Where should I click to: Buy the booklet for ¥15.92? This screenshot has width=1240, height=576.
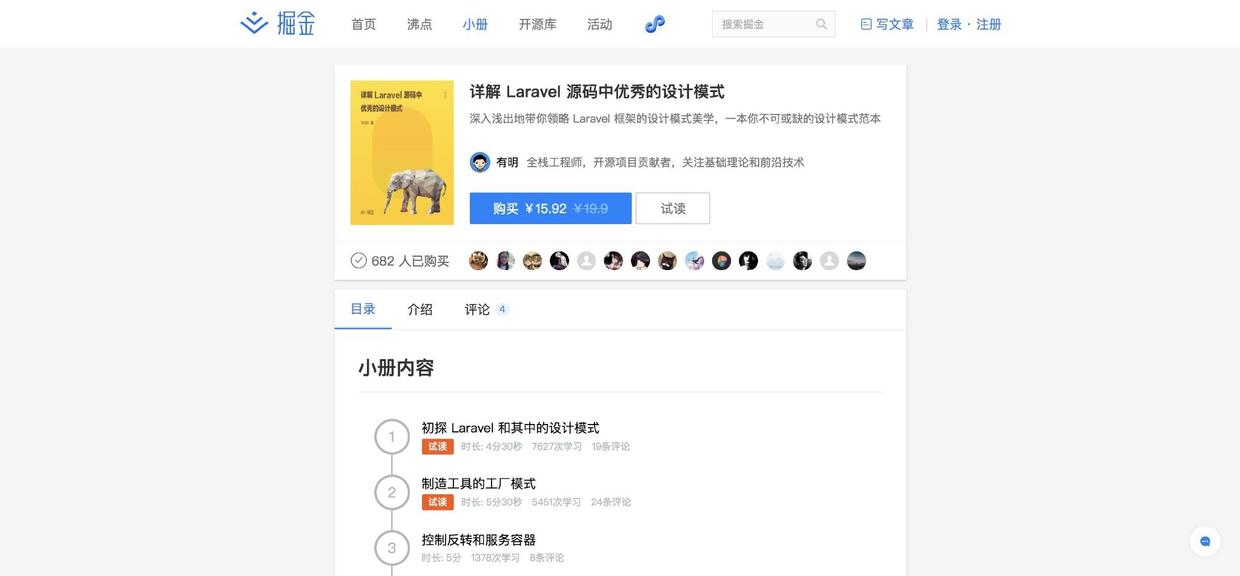coord(550,208)
